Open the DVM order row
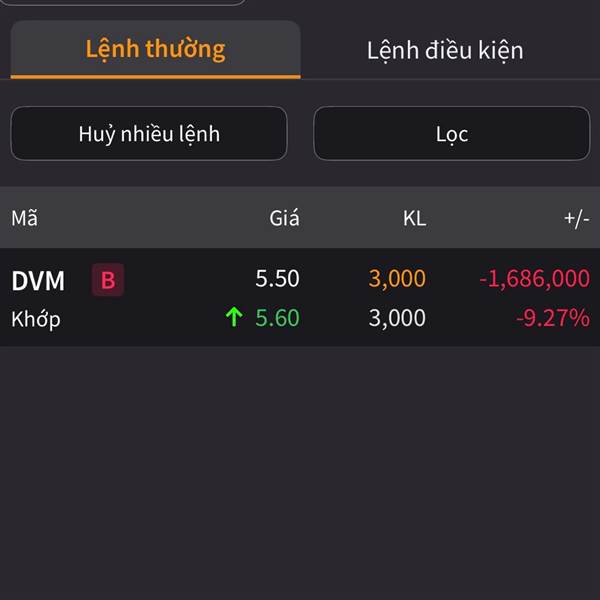The height and width of the screenshot is (600, 600). 300,298
